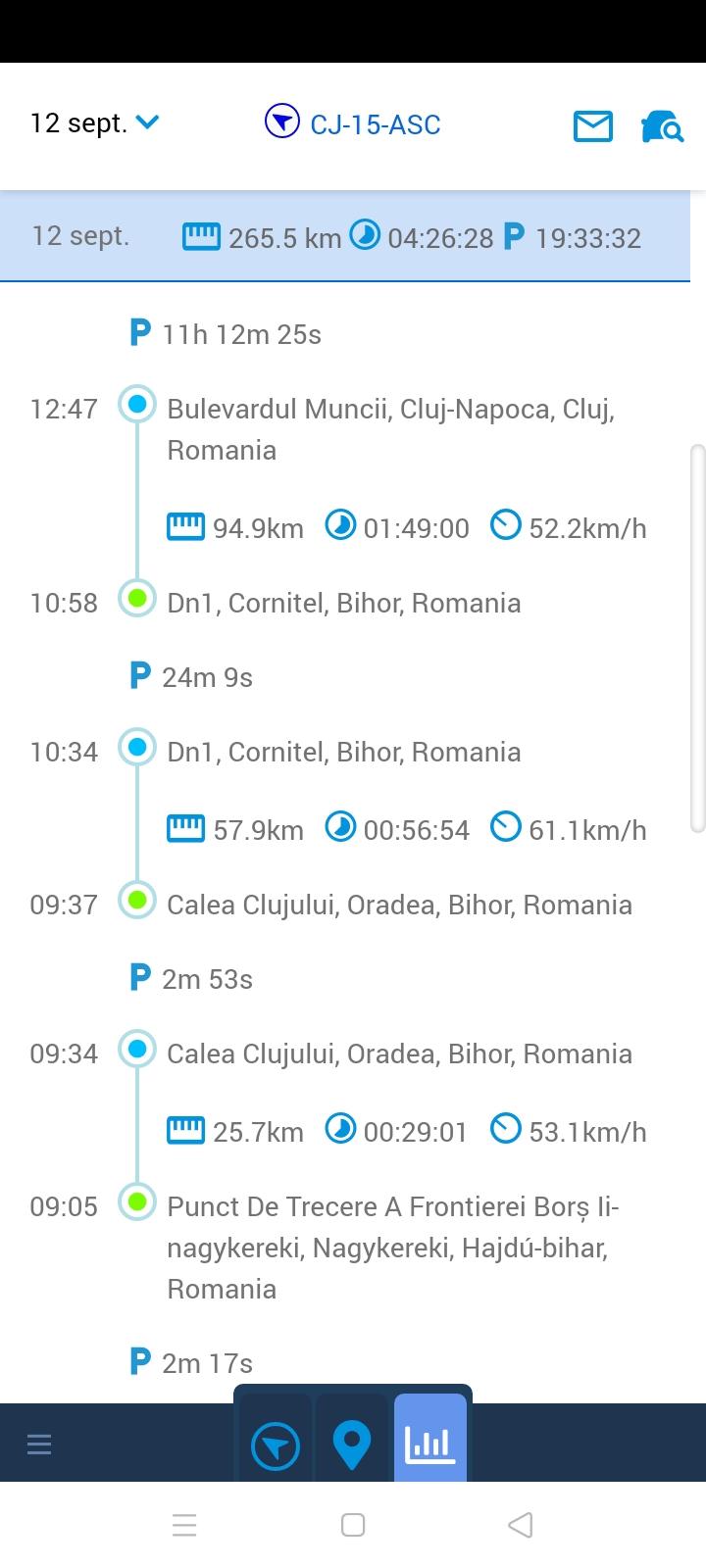Switch to the map pin tab
706x1568 pixels.
click(352, 1445)
